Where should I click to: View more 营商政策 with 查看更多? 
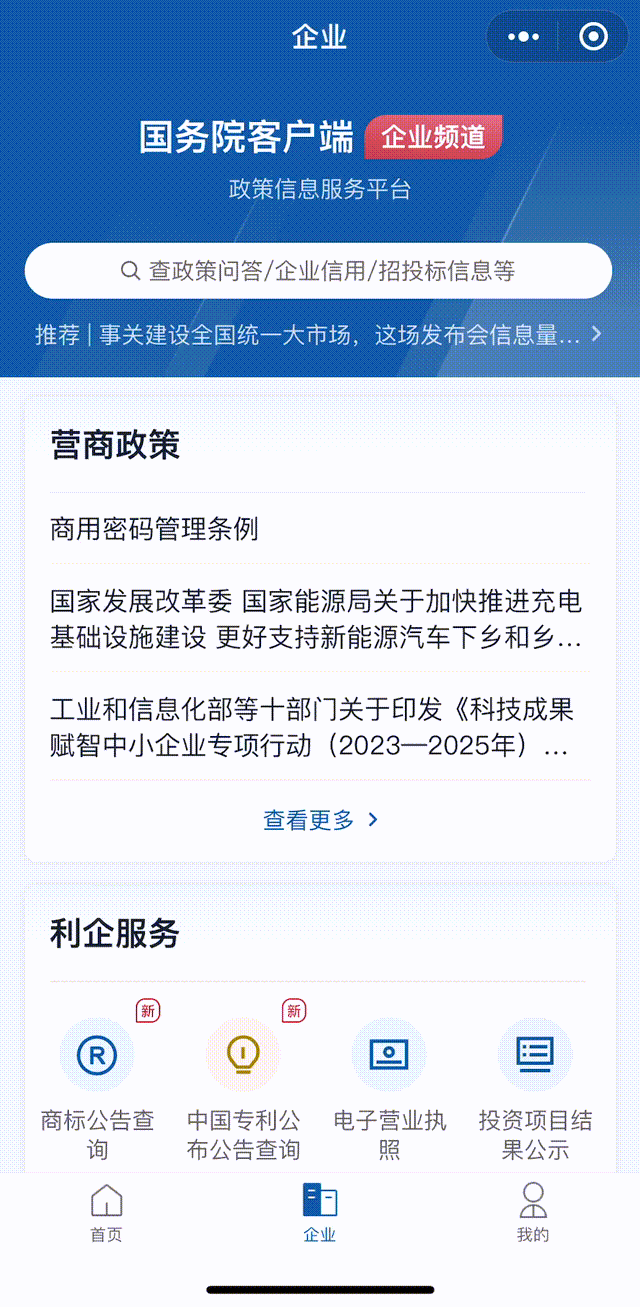pos(320,820)
